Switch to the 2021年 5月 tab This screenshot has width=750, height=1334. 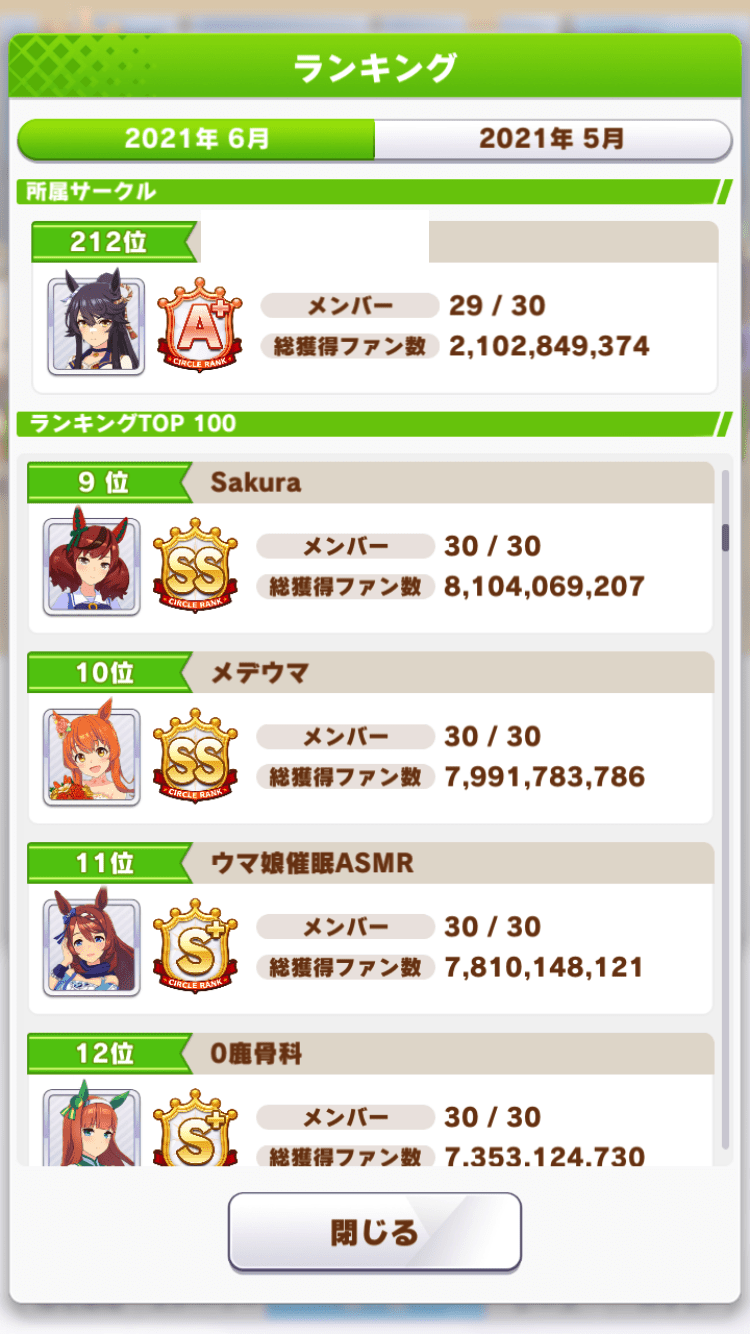pos(552,139)
